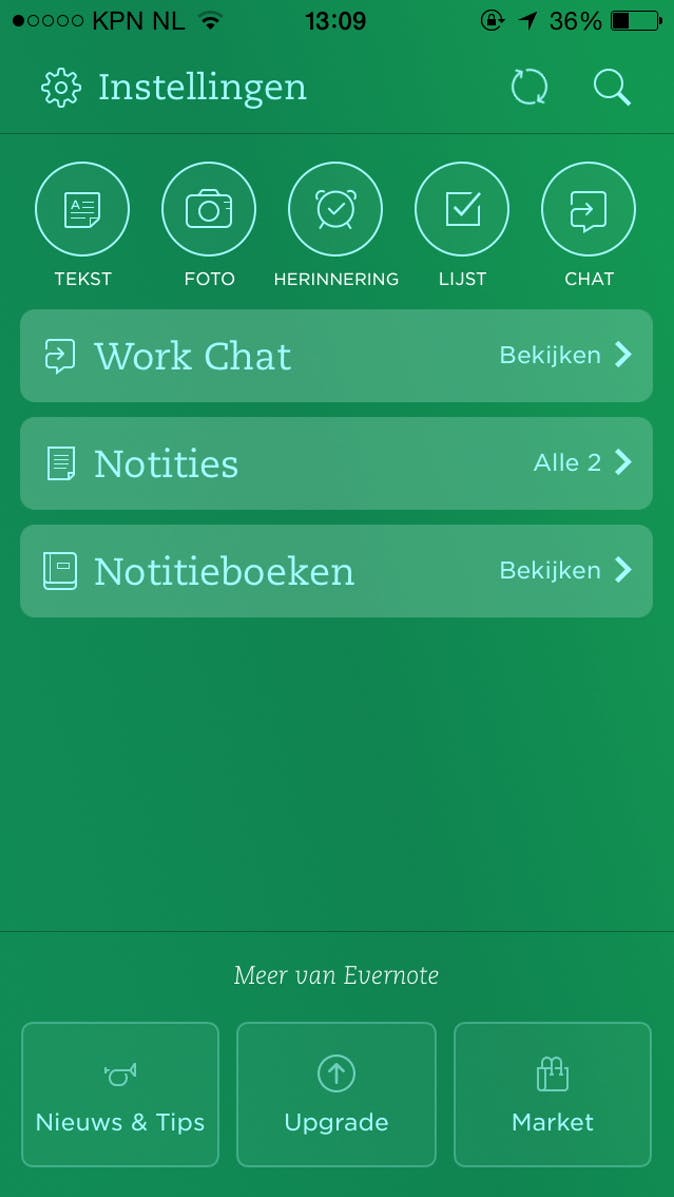This screenshot has height=1197, width=674.
Task: Open the Evernote Market
Action: 552,1094
